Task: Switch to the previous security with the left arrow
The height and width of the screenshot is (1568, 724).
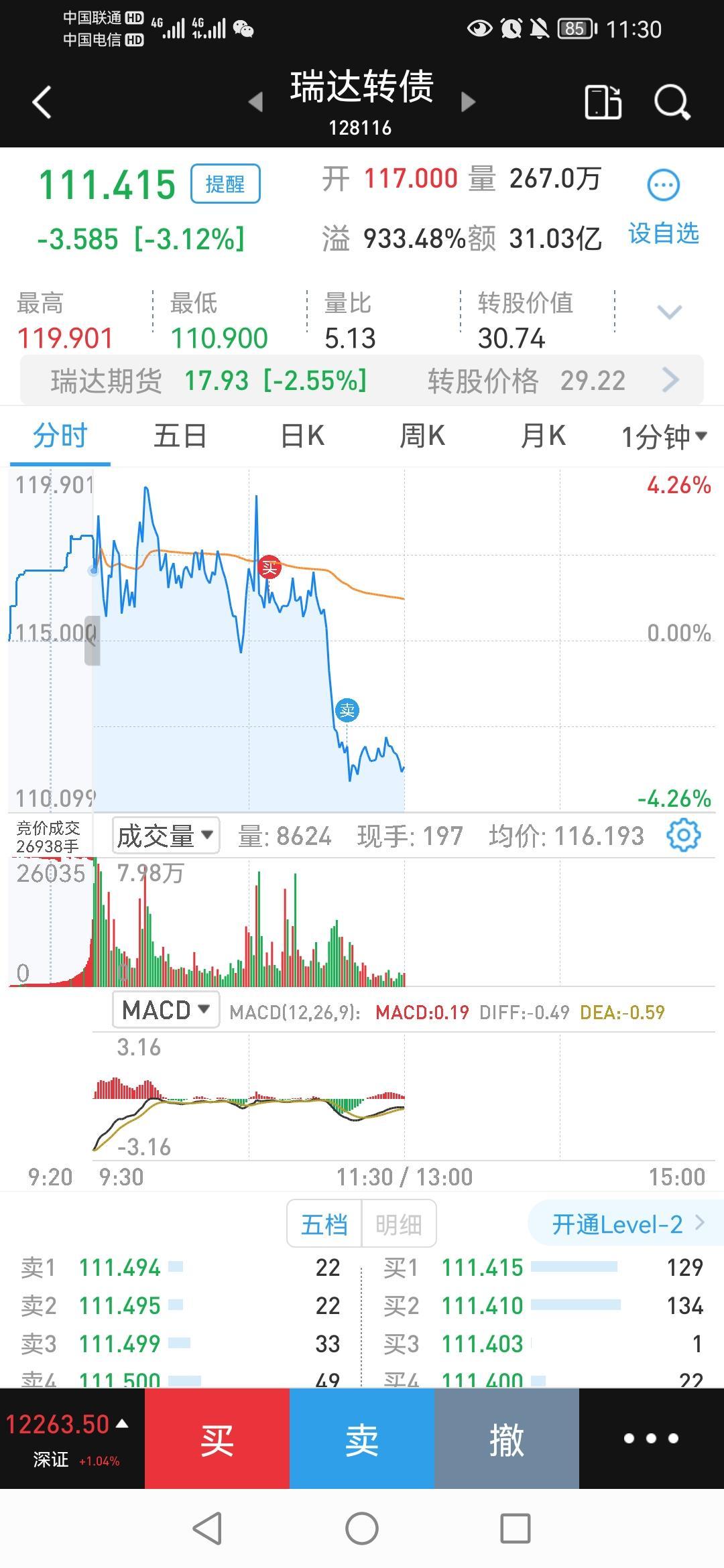Action: pos(255,102)
